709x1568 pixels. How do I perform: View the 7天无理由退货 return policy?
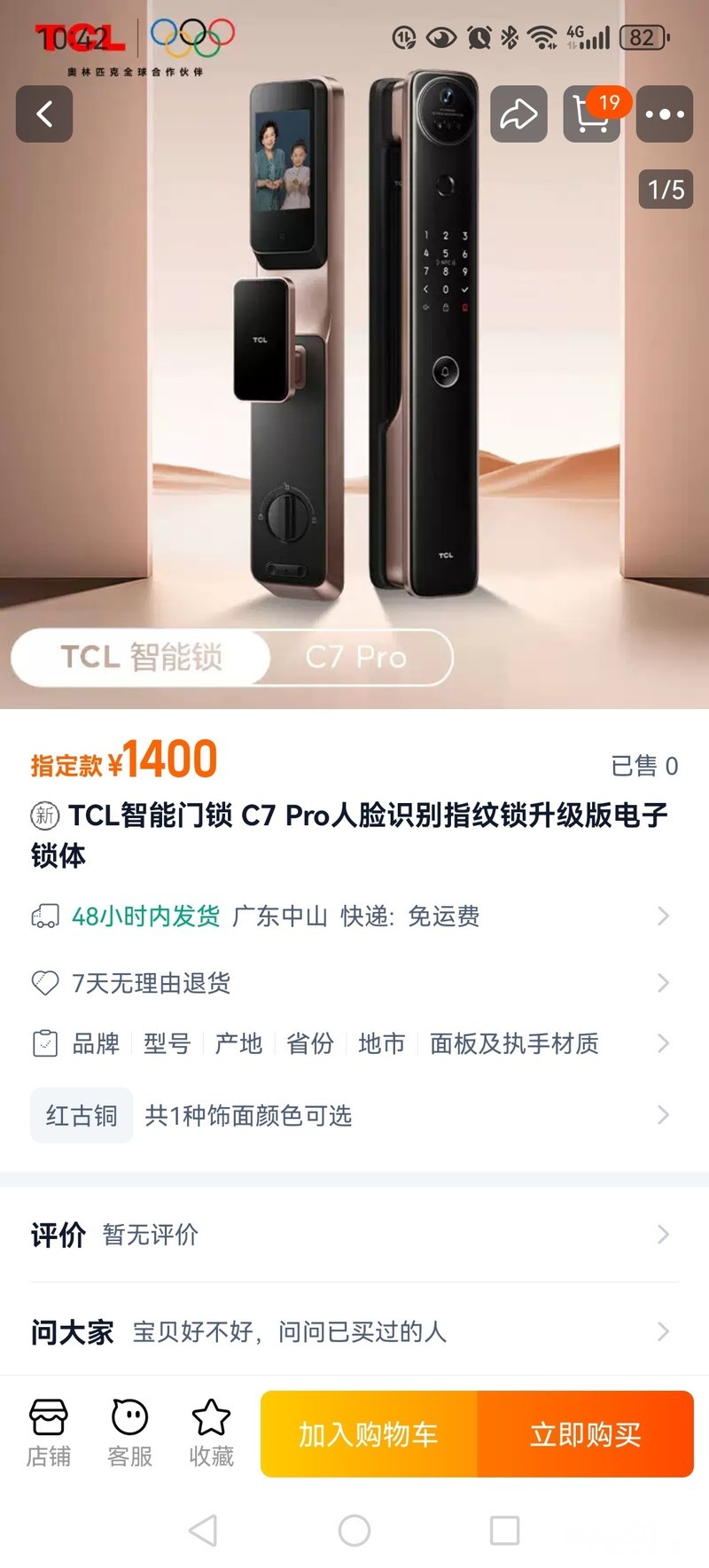353,983
